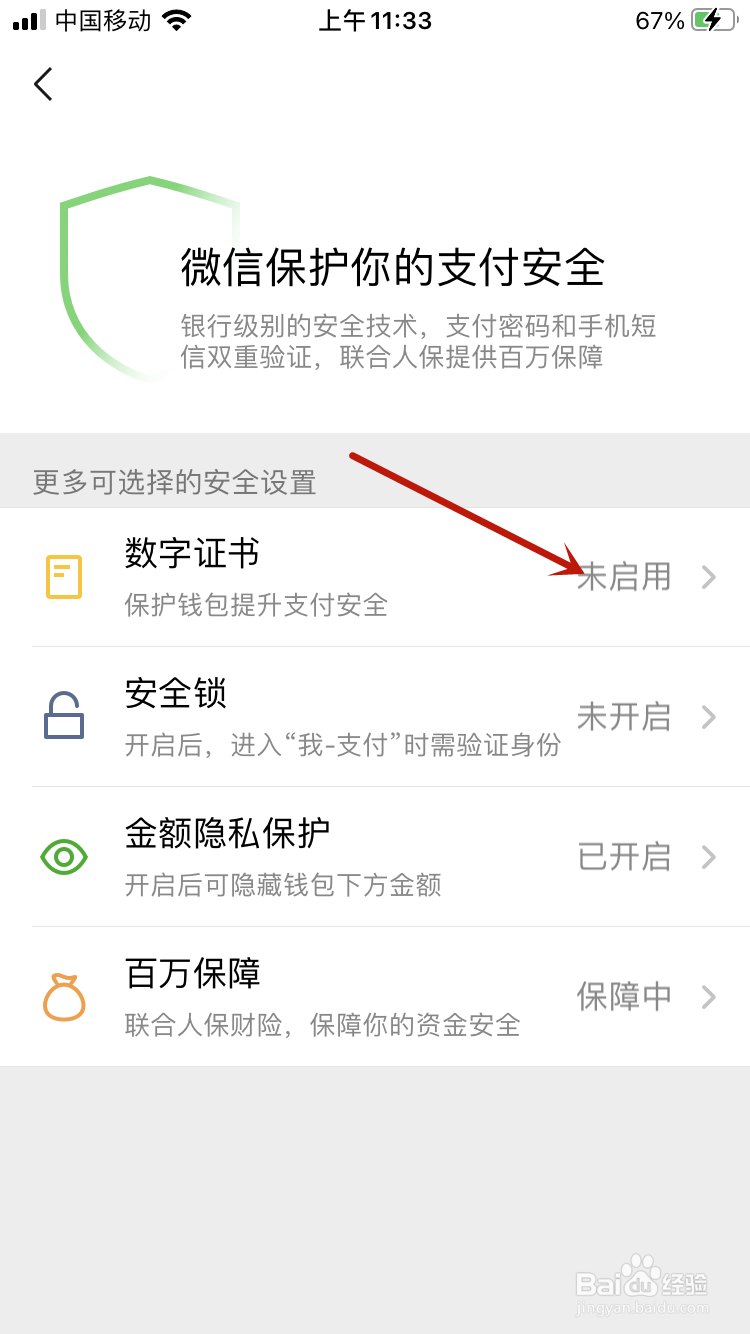
Task: Tap the signal strength indicator
Action: [x=27, y=19]
